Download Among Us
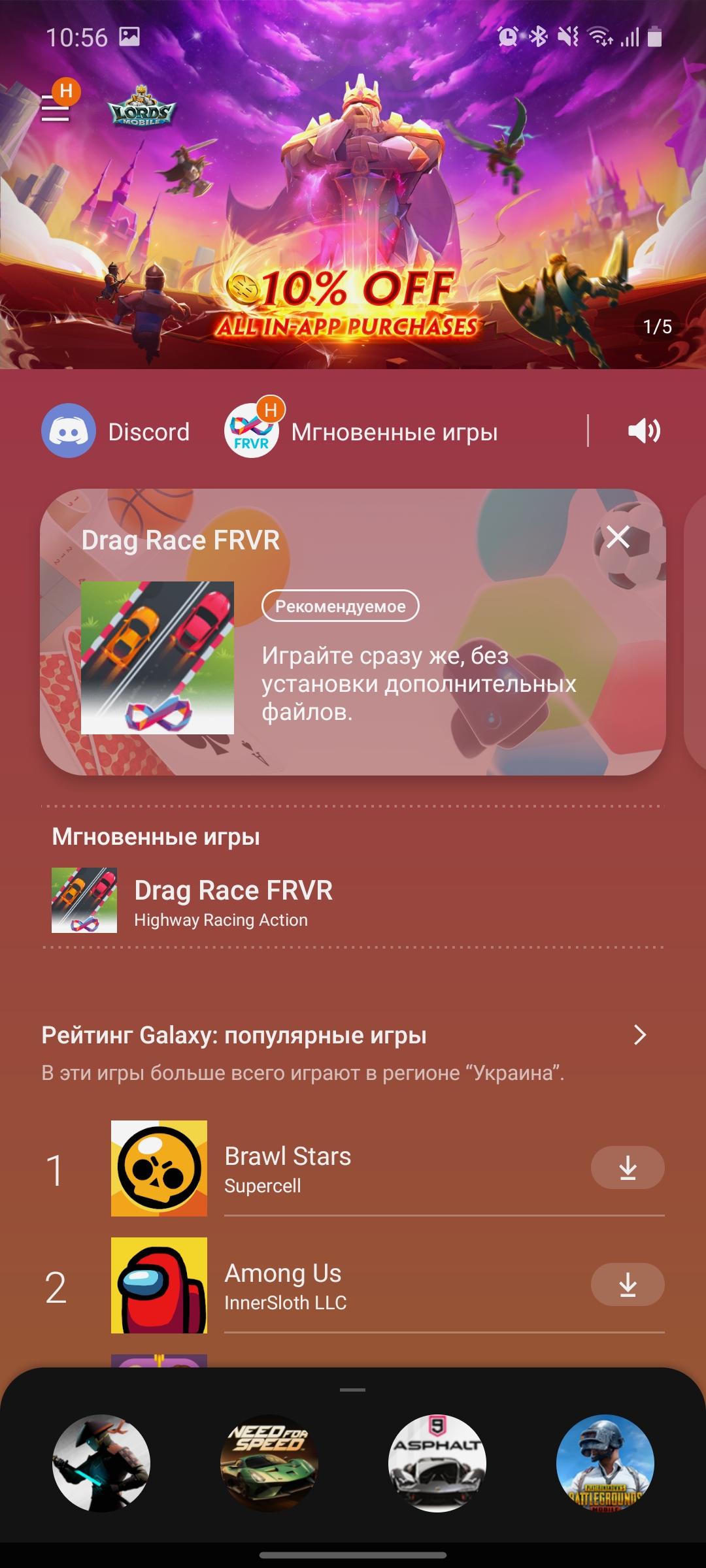This screenshot has height=1568, width=706. click(628, 1284)
